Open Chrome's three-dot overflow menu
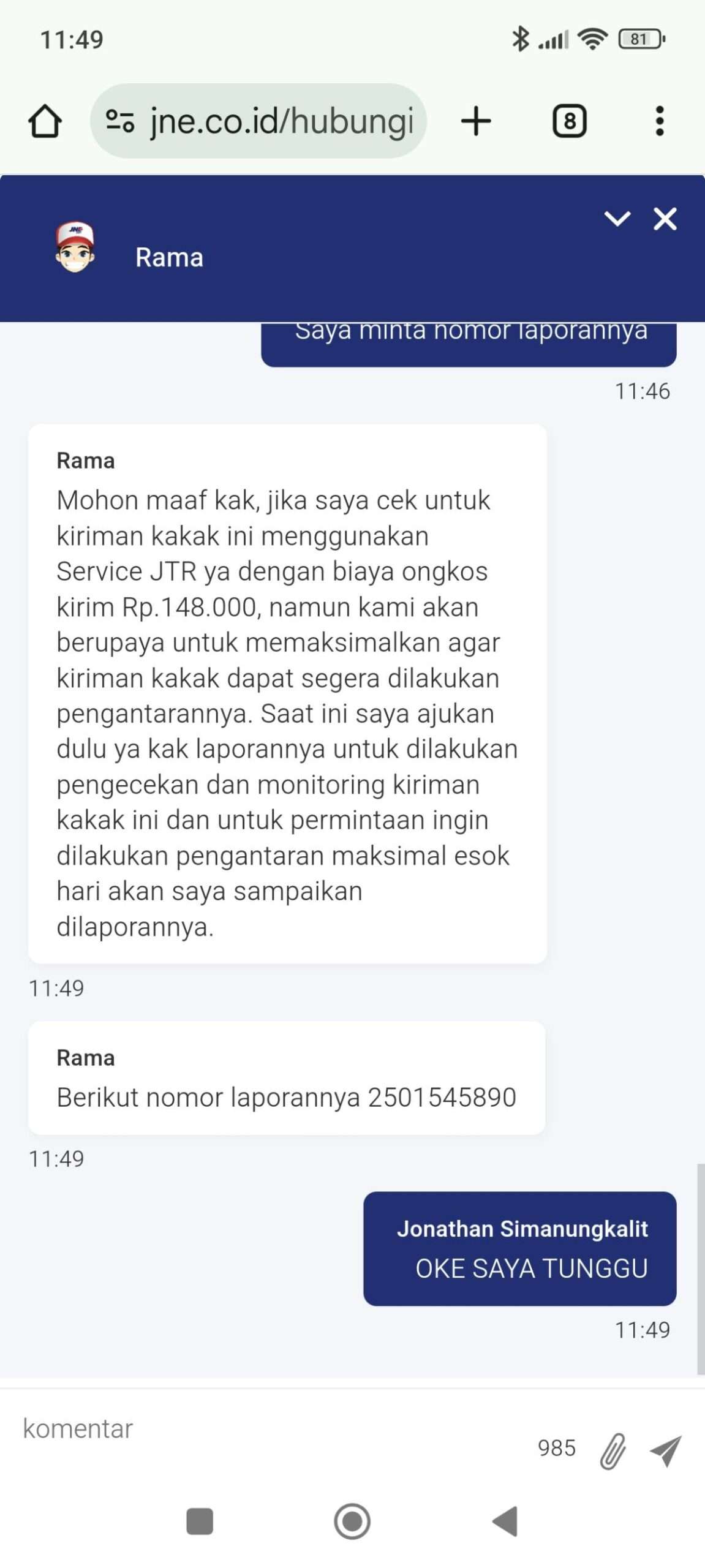705x1568 pixels. coord(659,120)
